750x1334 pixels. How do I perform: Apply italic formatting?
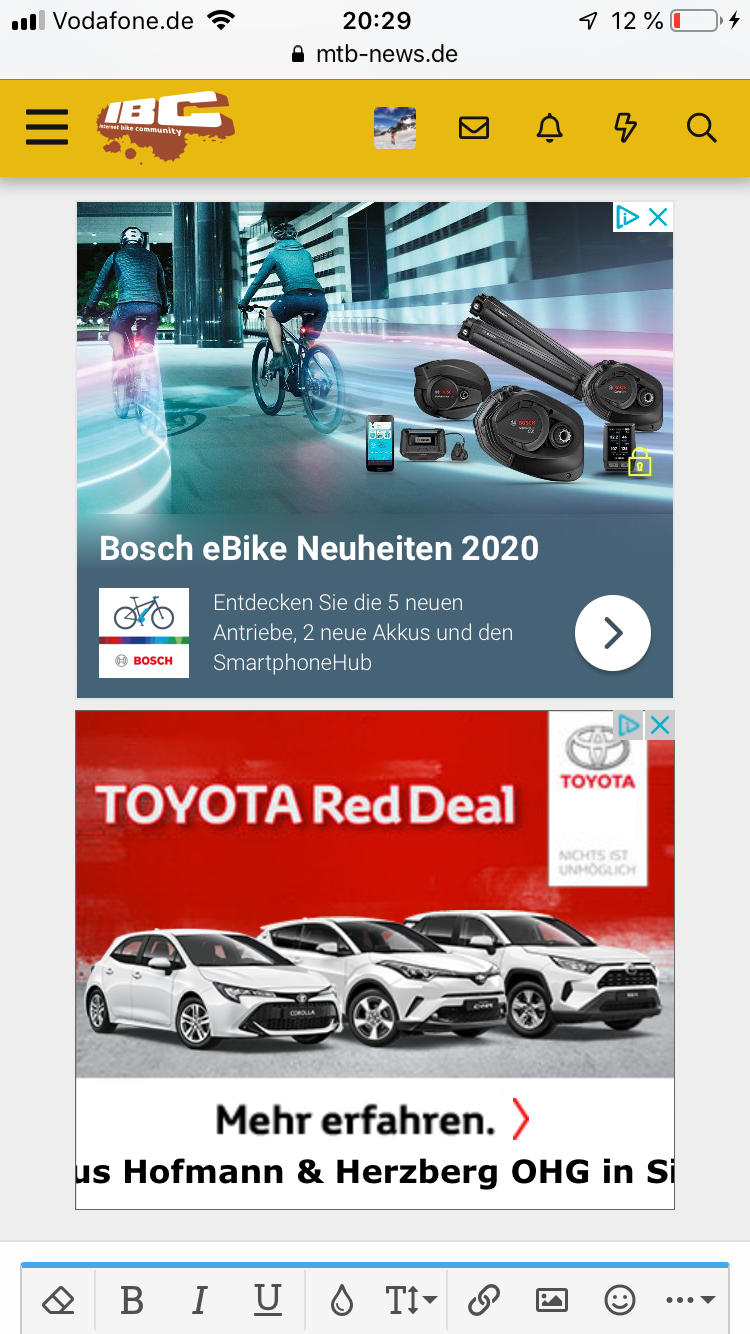(x=199, y=1300)
